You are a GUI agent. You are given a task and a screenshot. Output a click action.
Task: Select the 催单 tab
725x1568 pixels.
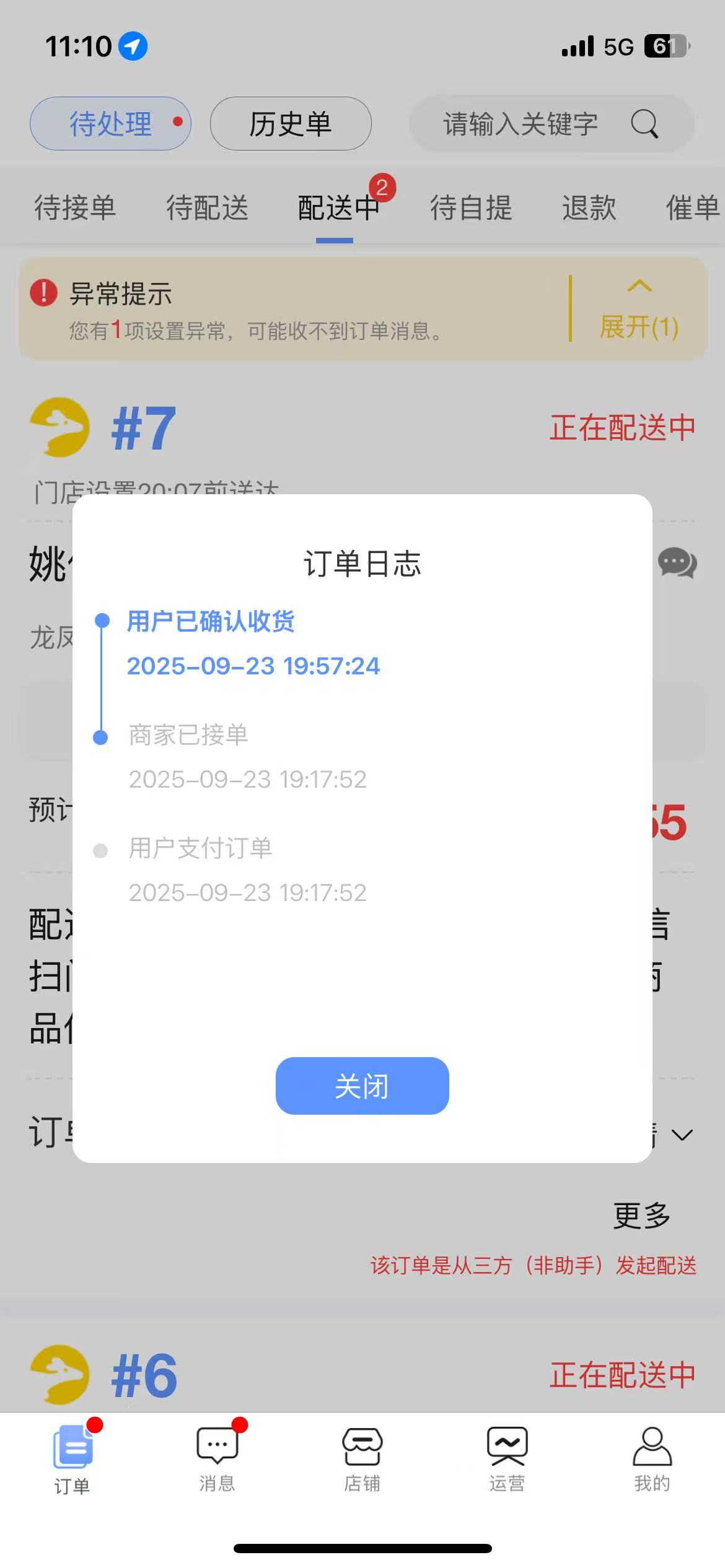[692, 207]
